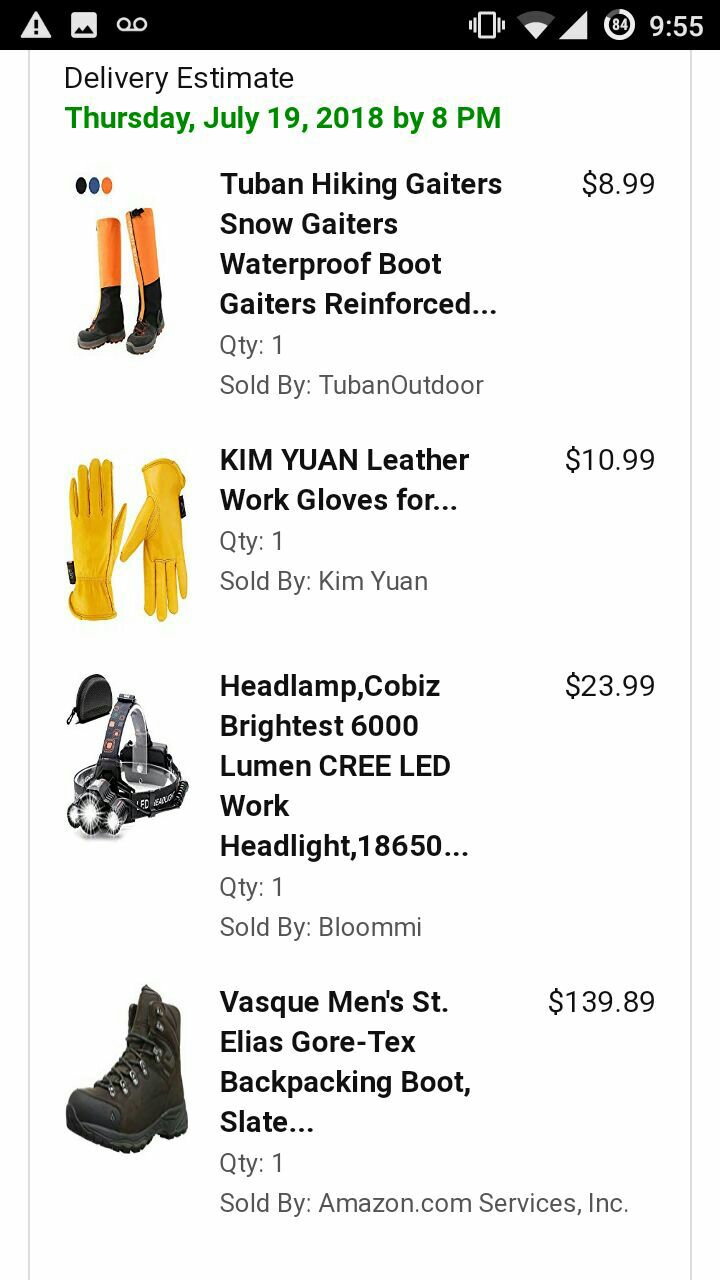The width and height of the screenshot is (720, 1280).
Task: Tap the yellow leather gloves image
Action: pos(127,539)
